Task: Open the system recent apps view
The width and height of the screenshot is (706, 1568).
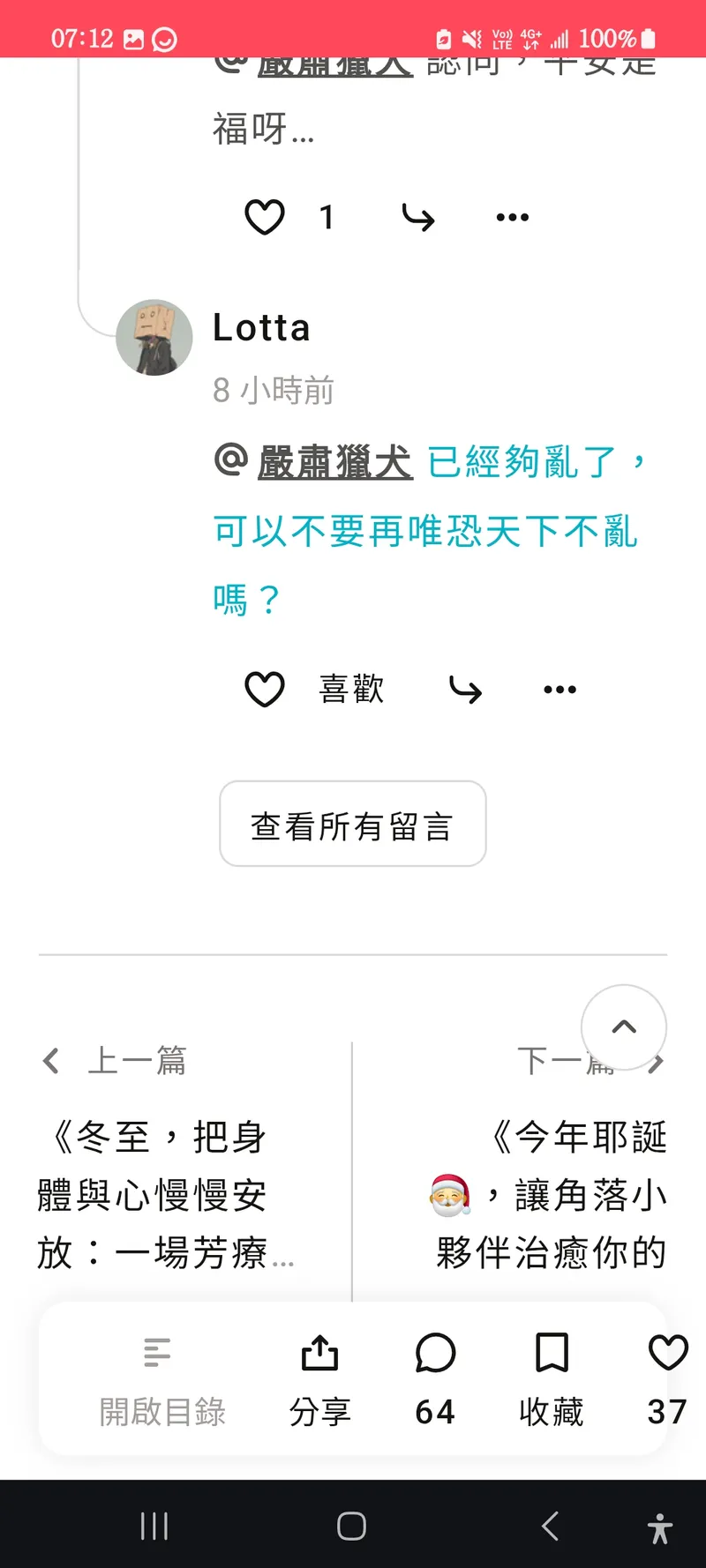Action: (x=154, y=1526)
